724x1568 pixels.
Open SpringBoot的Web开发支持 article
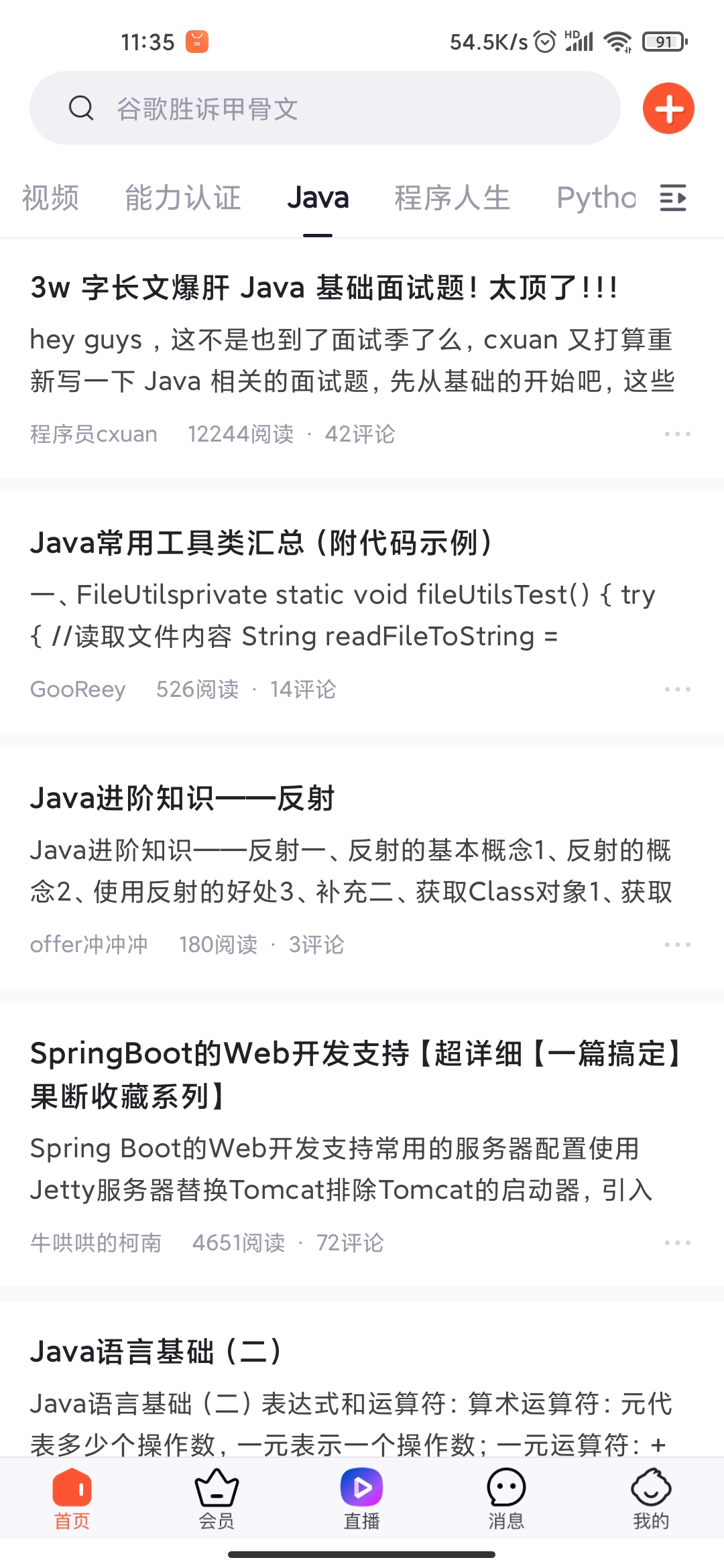click(355, 1074)
